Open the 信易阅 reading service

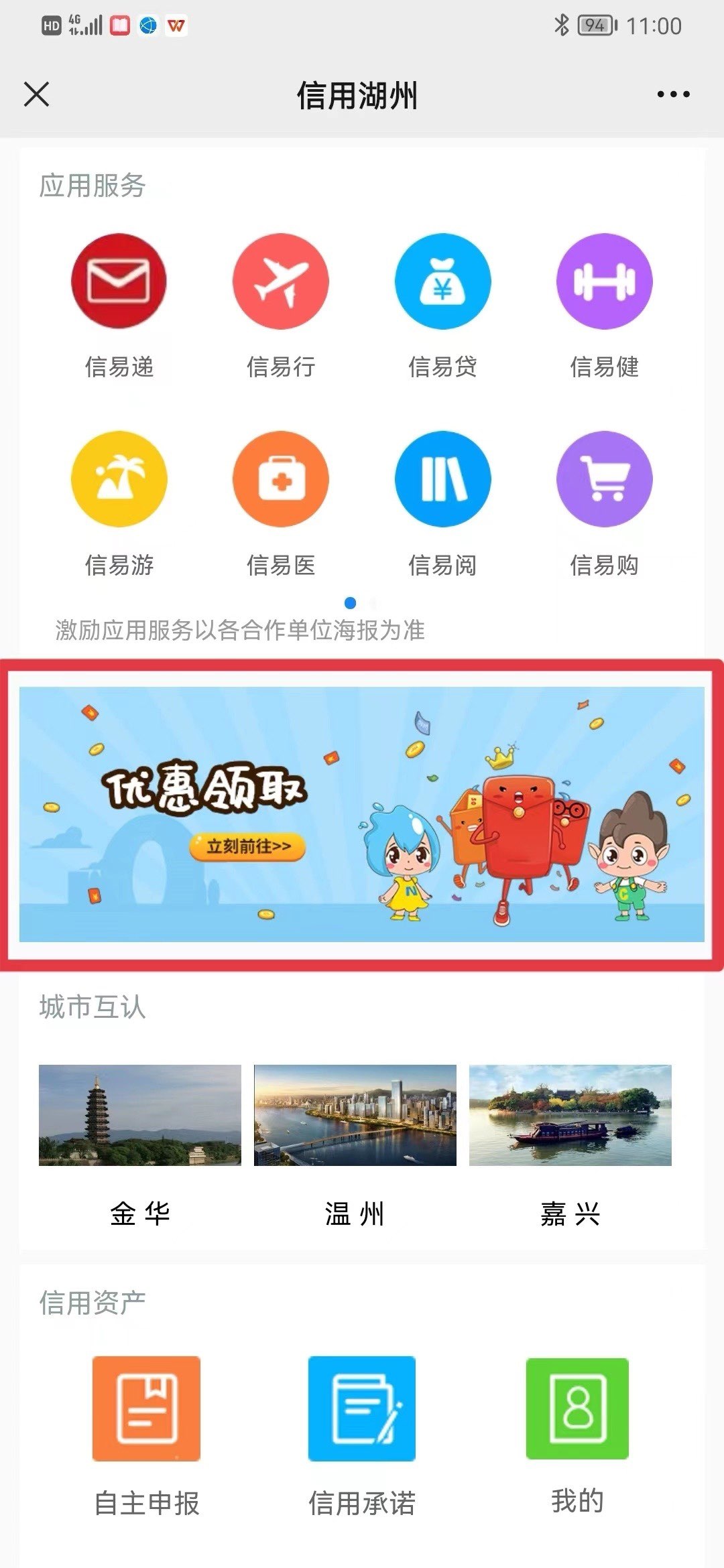pyautogui.click(x=442, y=479)
